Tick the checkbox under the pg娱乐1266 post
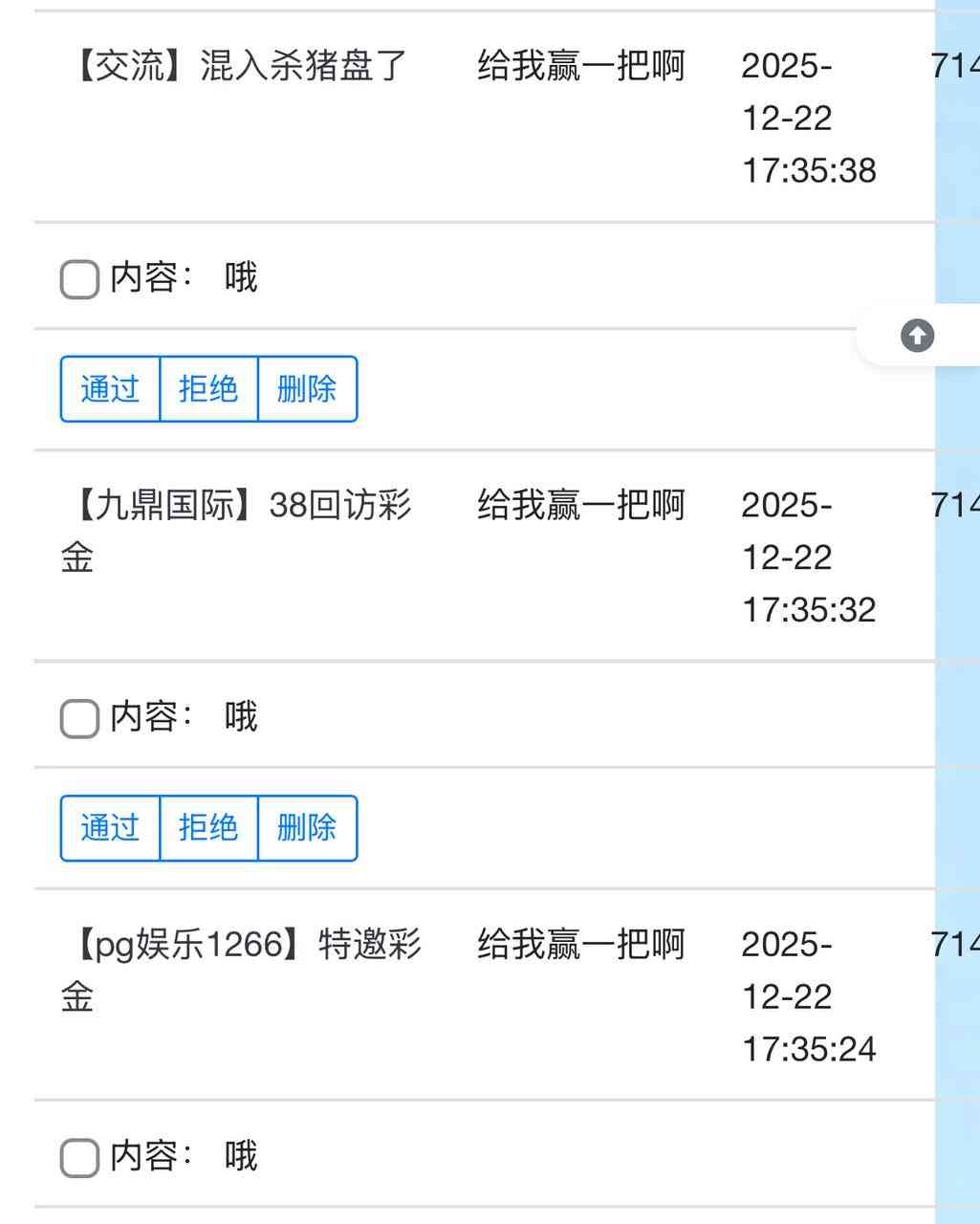The height and width of the screenshot is (1224, 980). coord(79,1158)
